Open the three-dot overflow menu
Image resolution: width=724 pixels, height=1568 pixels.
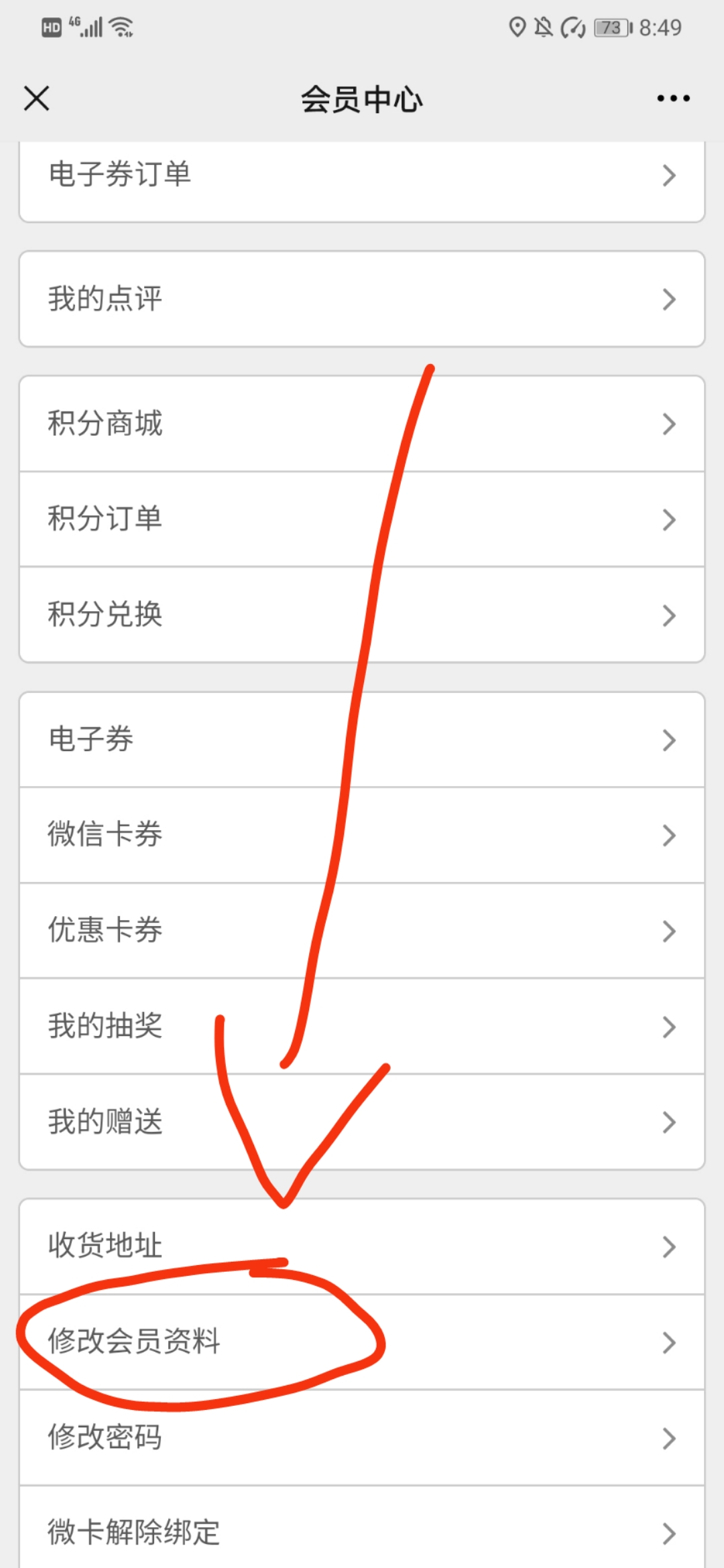(x=673, y=99)
